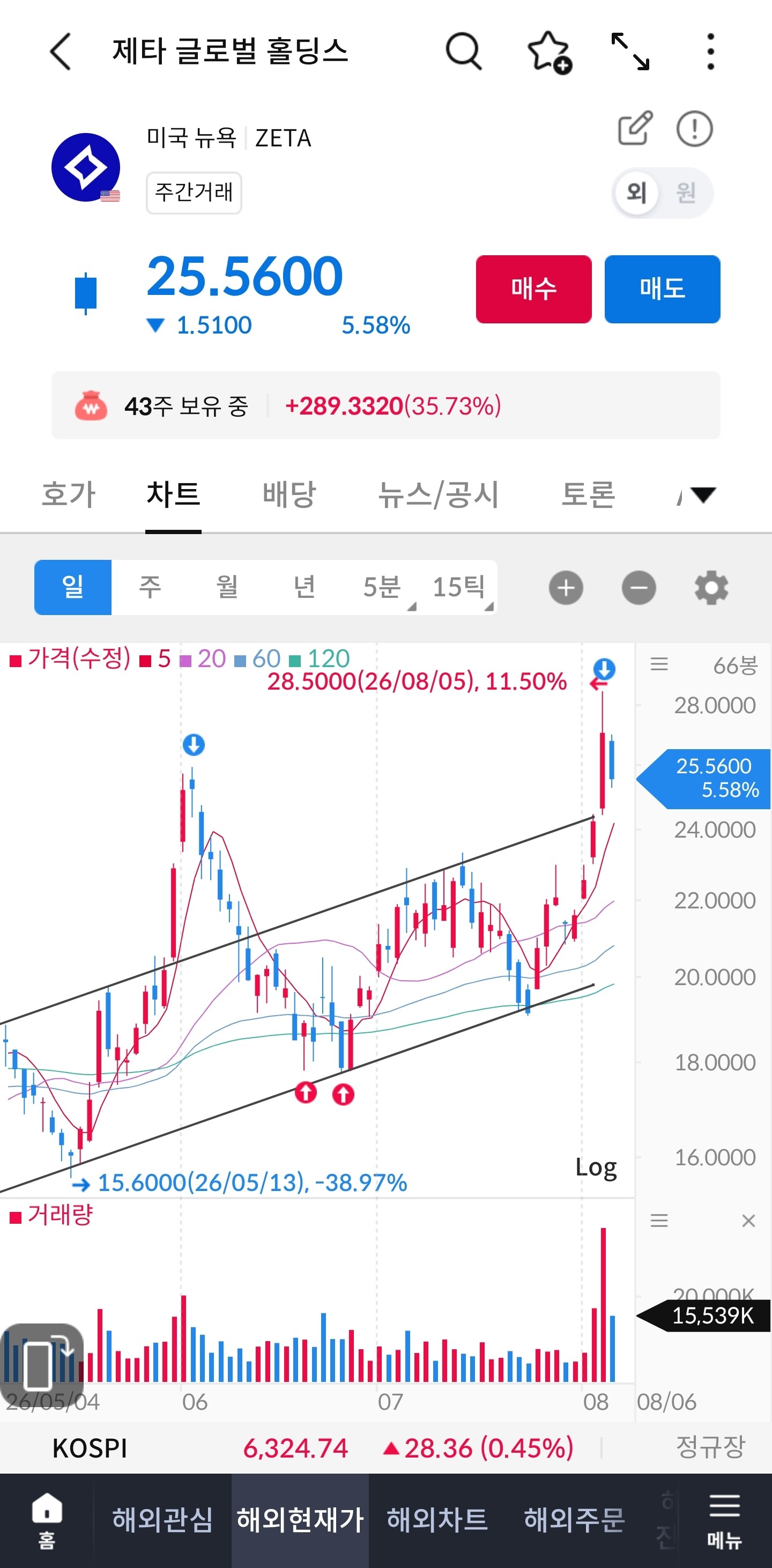Open 해외주문 in the bottom bar

pyautogui.click(x=574, y=1520)
